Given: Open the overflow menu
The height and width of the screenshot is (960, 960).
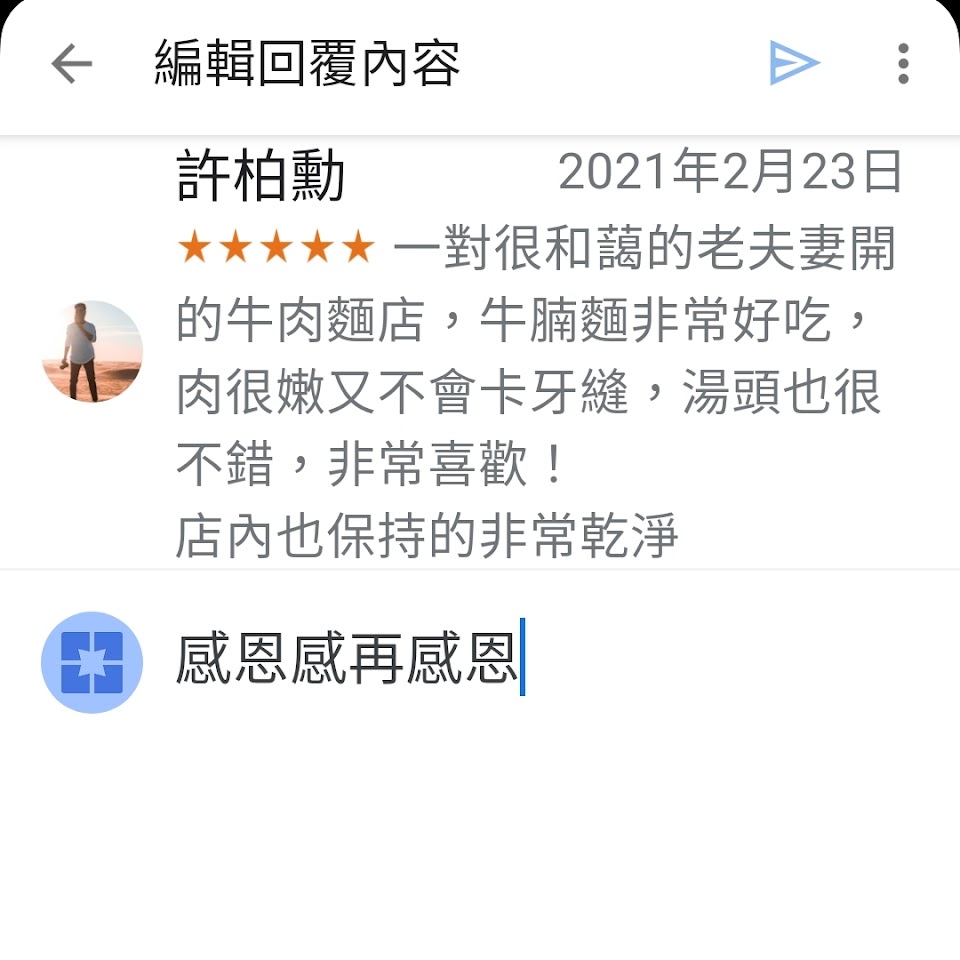Looking at the screenshot, I should click(x=903, y=64).
